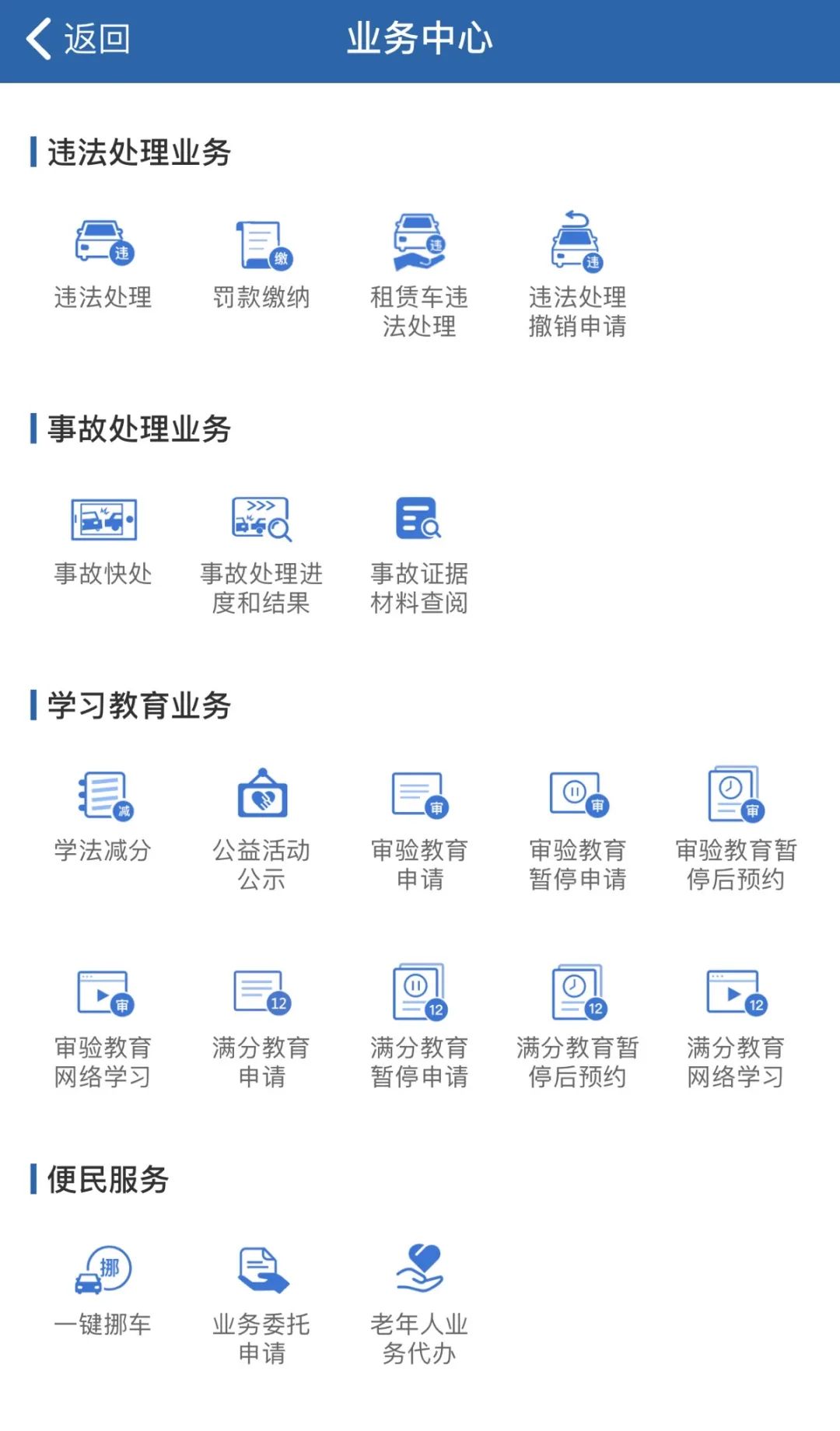Select 租赁车违法处理

click(x=419, y=272)
